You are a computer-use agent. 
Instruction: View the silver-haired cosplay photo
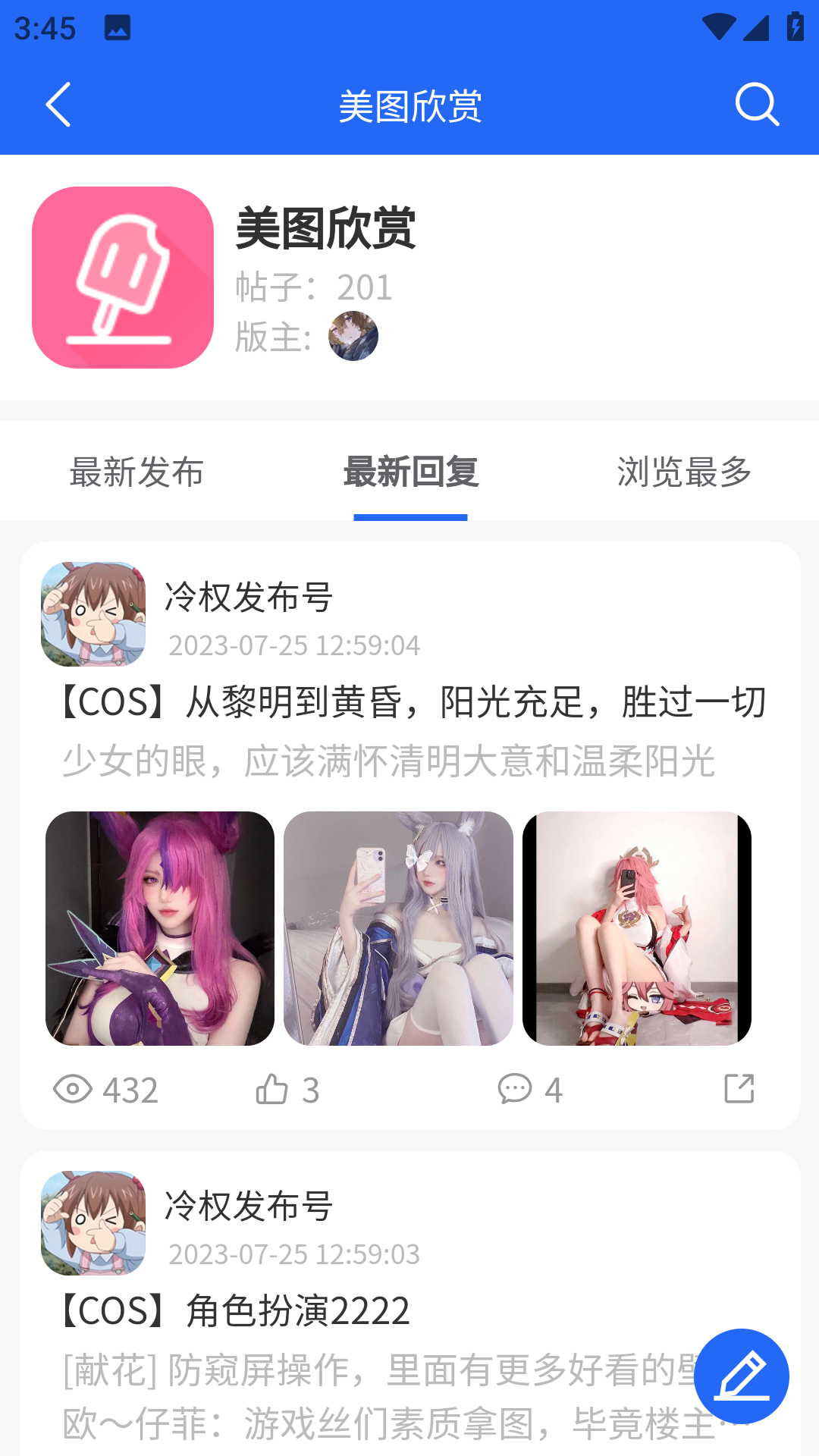coord(398,928)
